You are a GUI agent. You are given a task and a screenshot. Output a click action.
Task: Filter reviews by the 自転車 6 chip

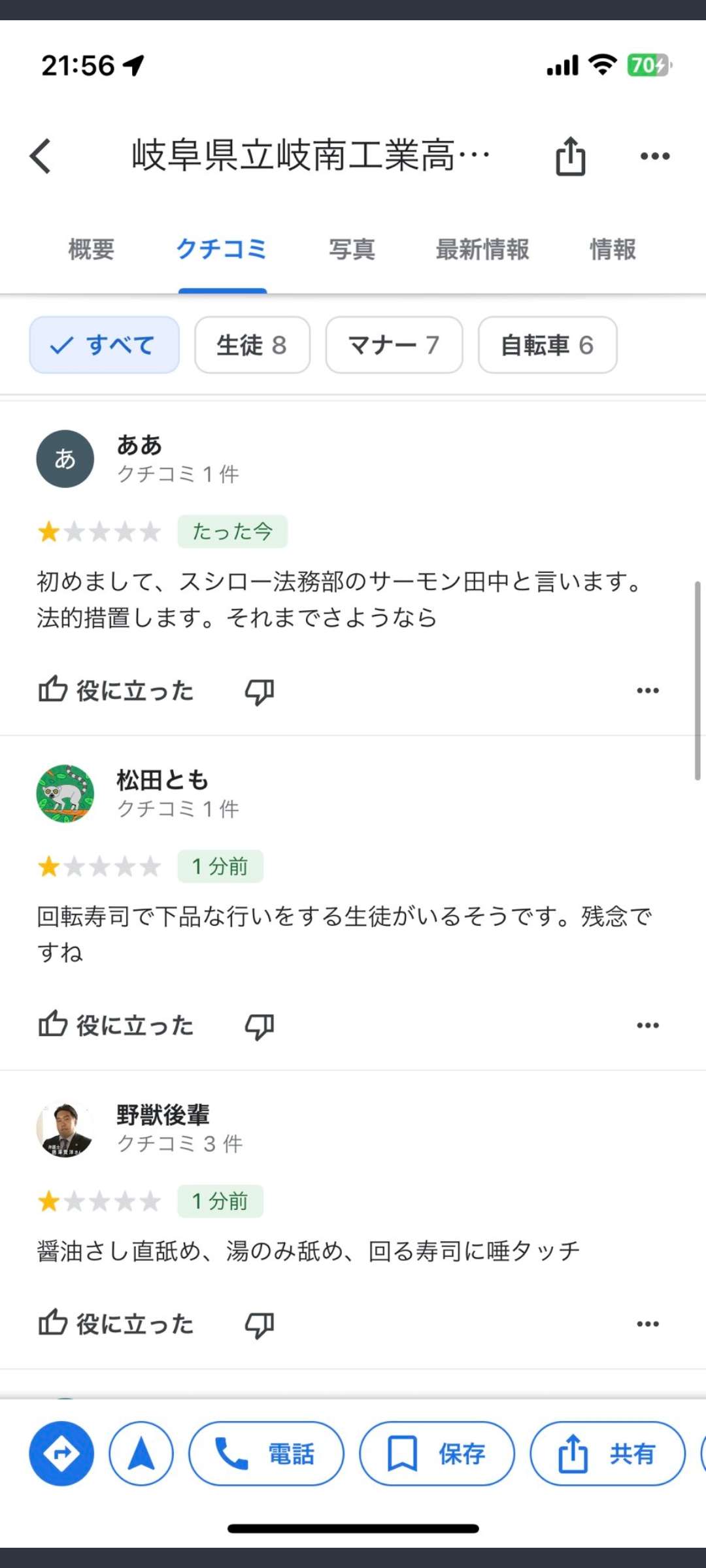(547, 345)
